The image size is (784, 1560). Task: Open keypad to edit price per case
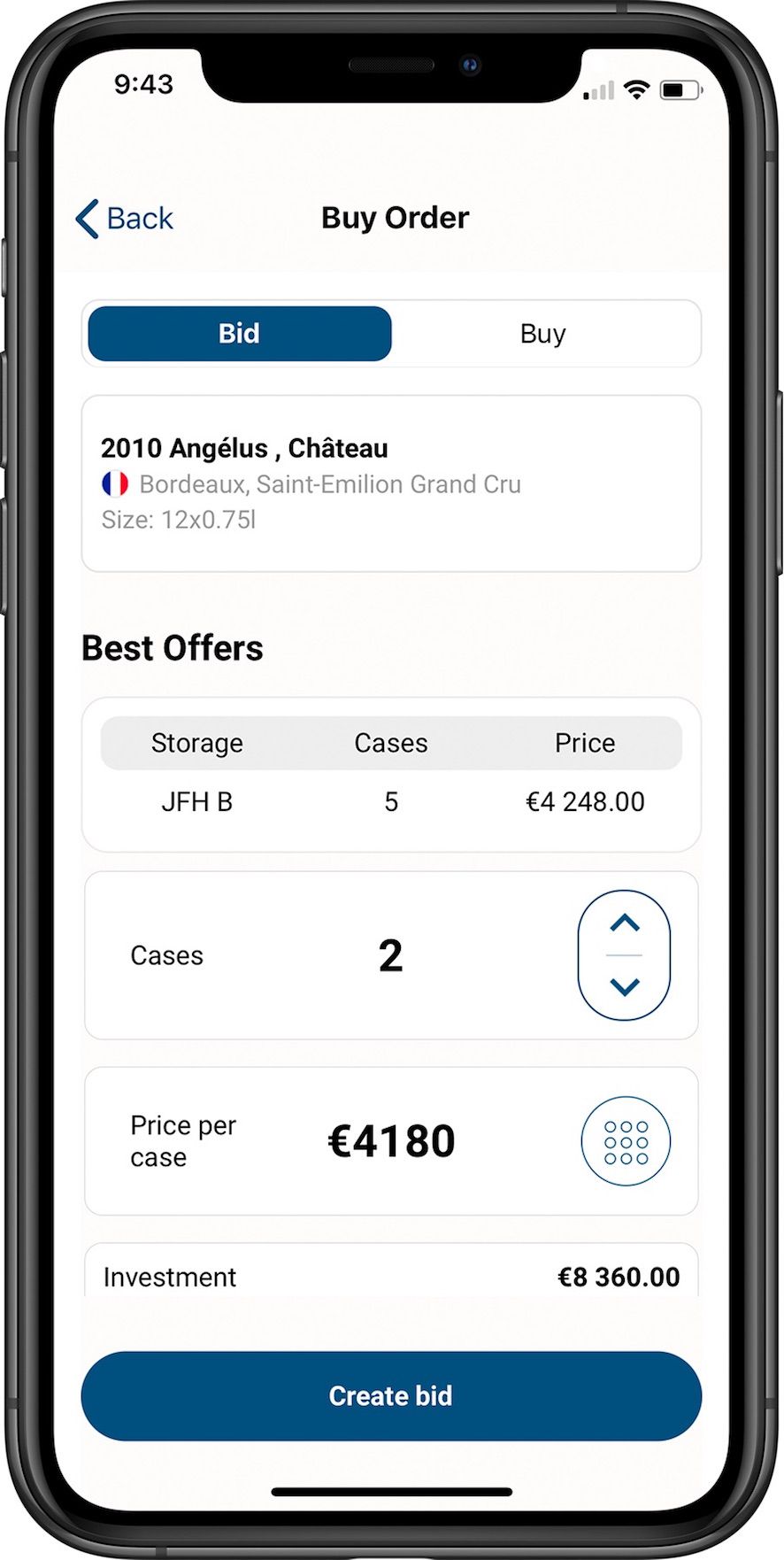(626, 1141)
